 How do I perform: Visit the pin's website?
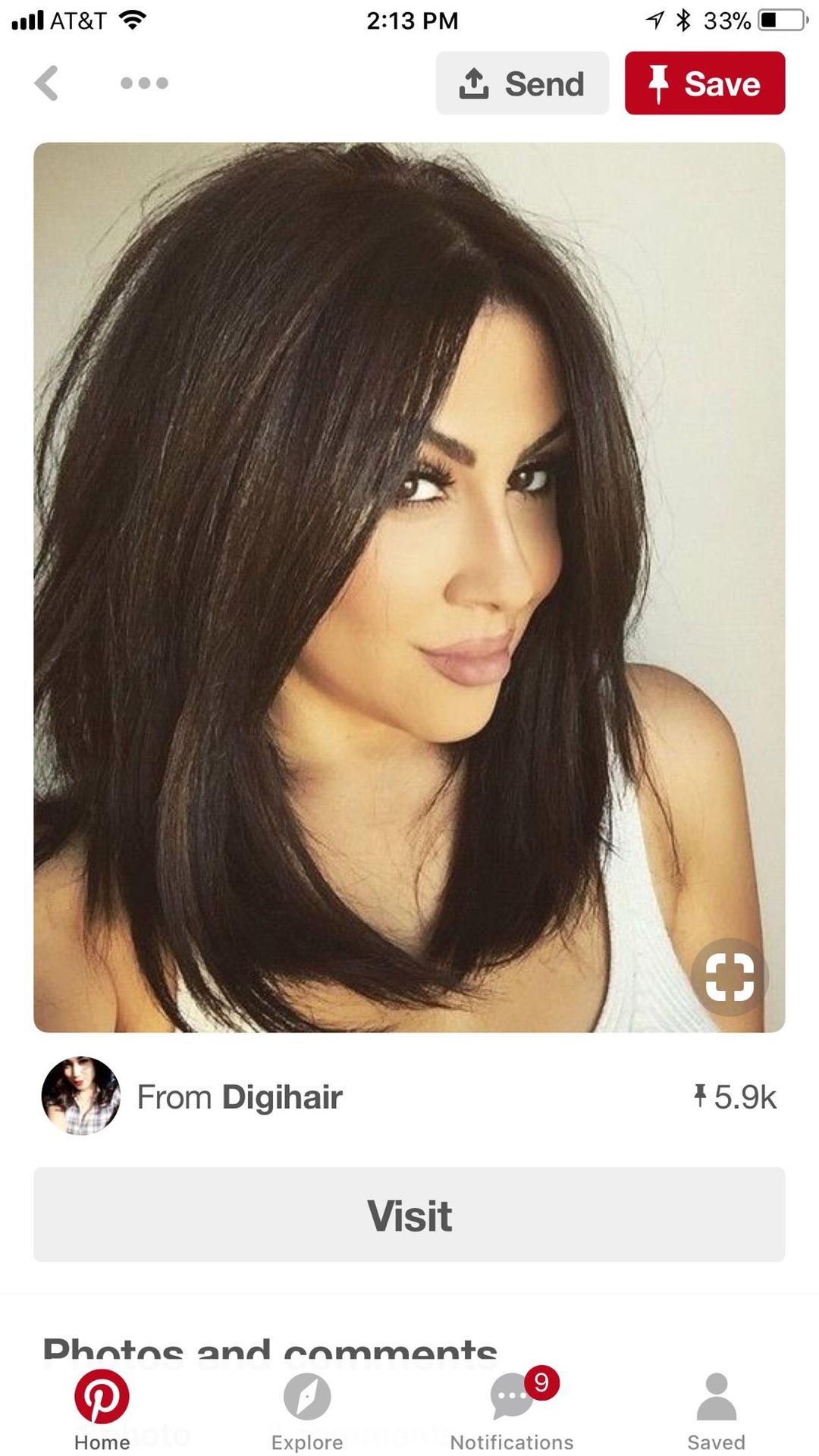[409, 1215]
